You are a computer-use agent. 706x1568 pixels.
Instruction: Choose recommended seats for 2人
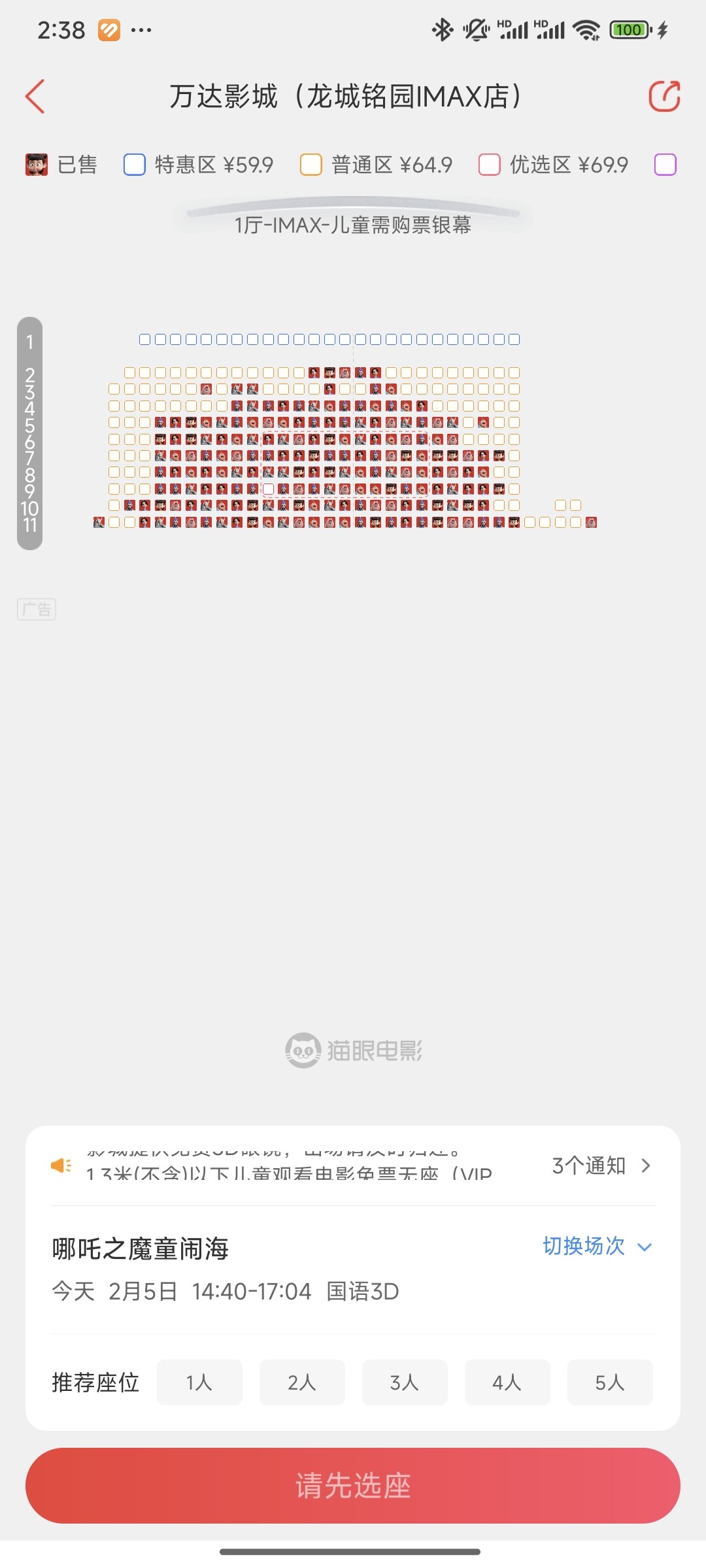(302, 1382)
